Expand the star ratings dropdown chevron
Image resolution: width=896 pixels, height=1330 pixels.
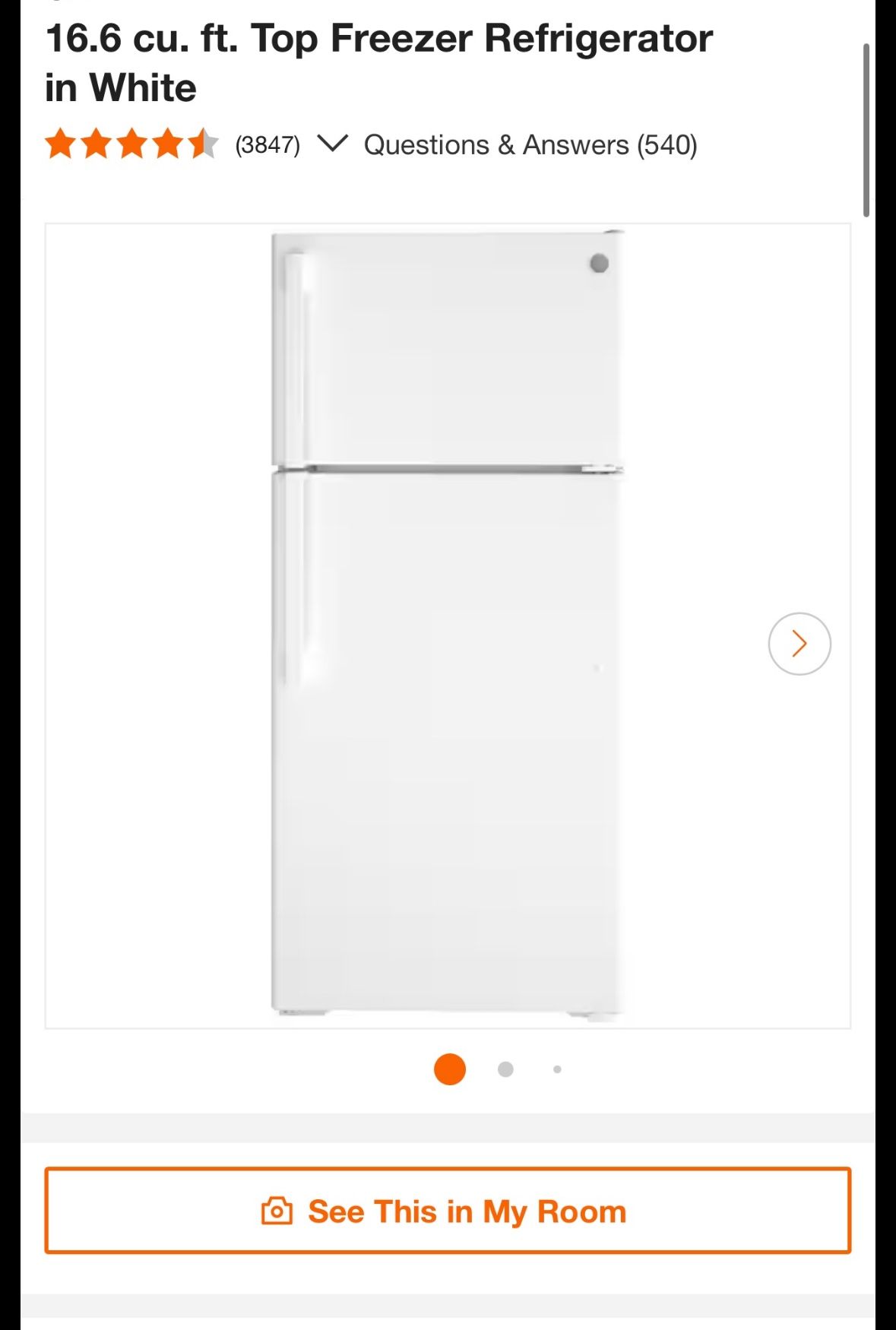pyautogui.click(x=332, y=144)
